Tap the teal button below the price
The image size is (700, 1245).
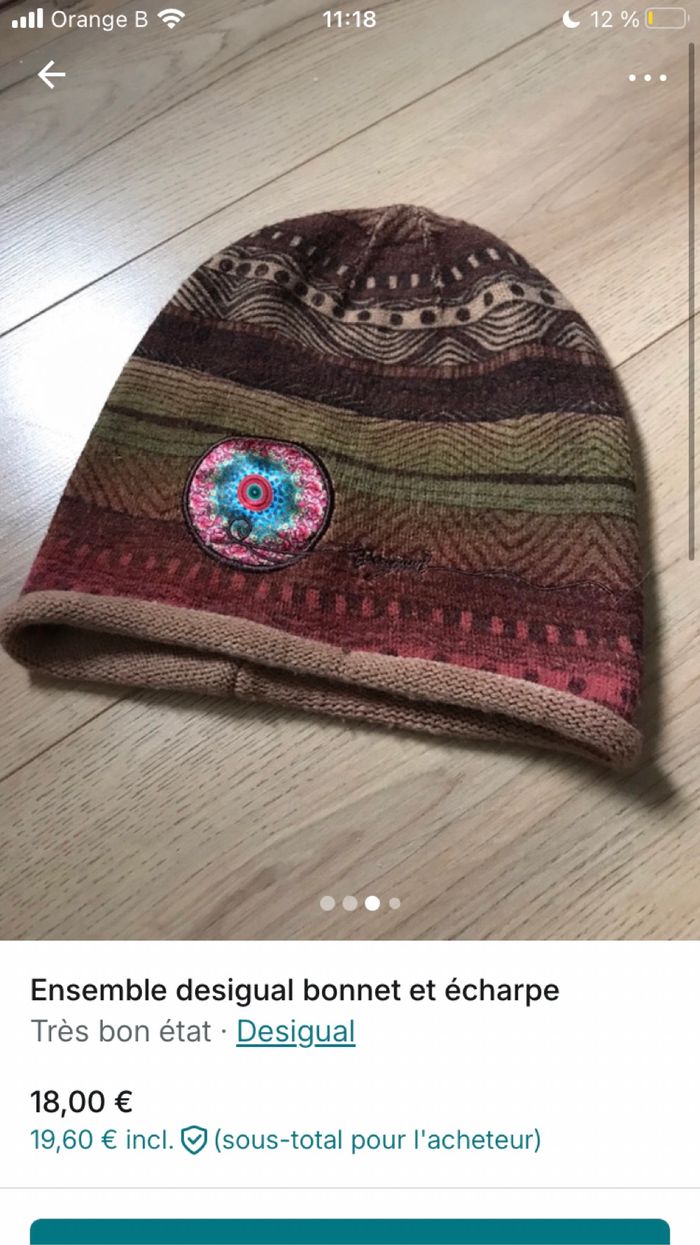(350, 1232)
